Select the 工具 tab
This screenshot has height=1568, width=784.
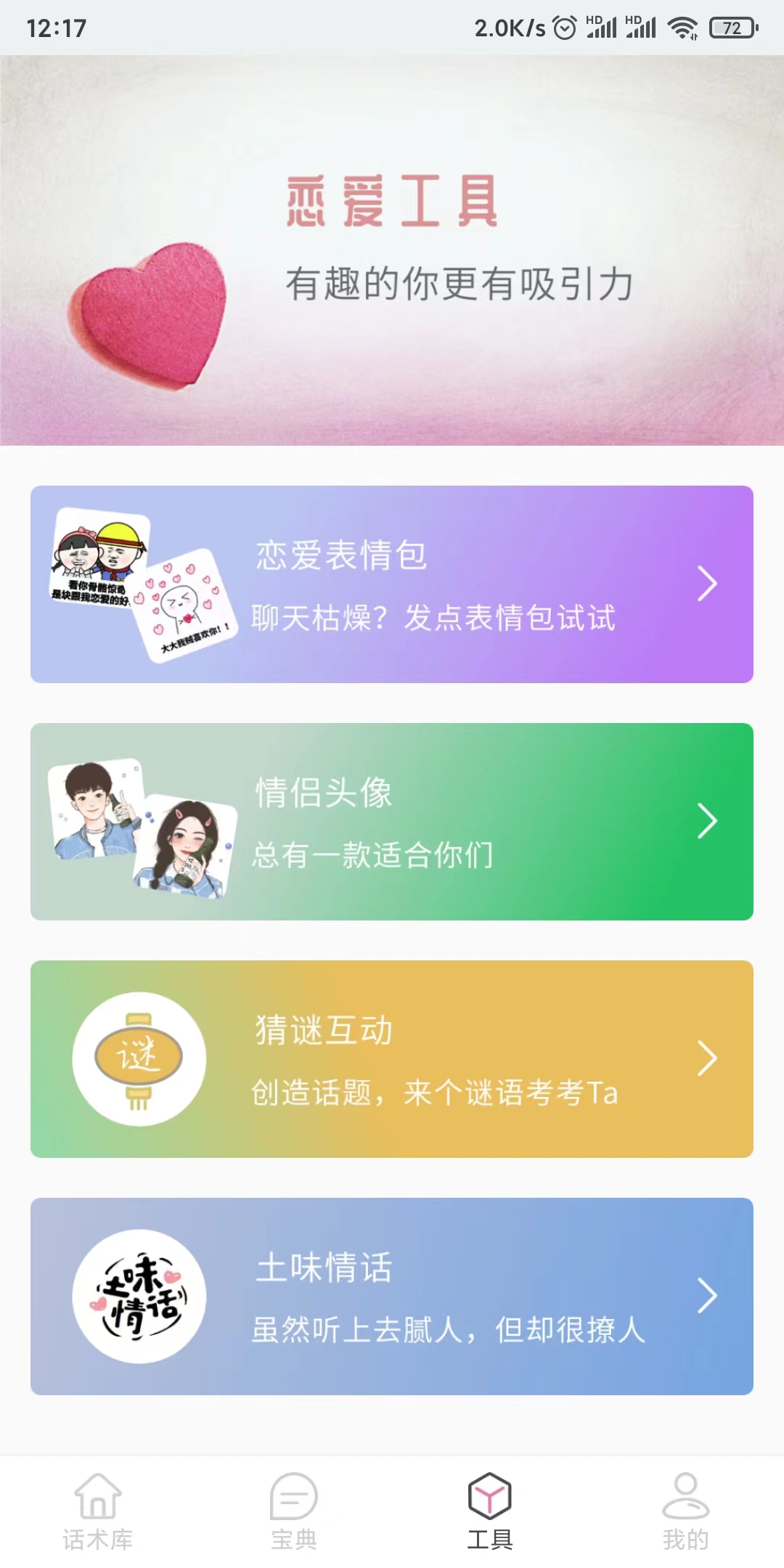click(490, 1511)
